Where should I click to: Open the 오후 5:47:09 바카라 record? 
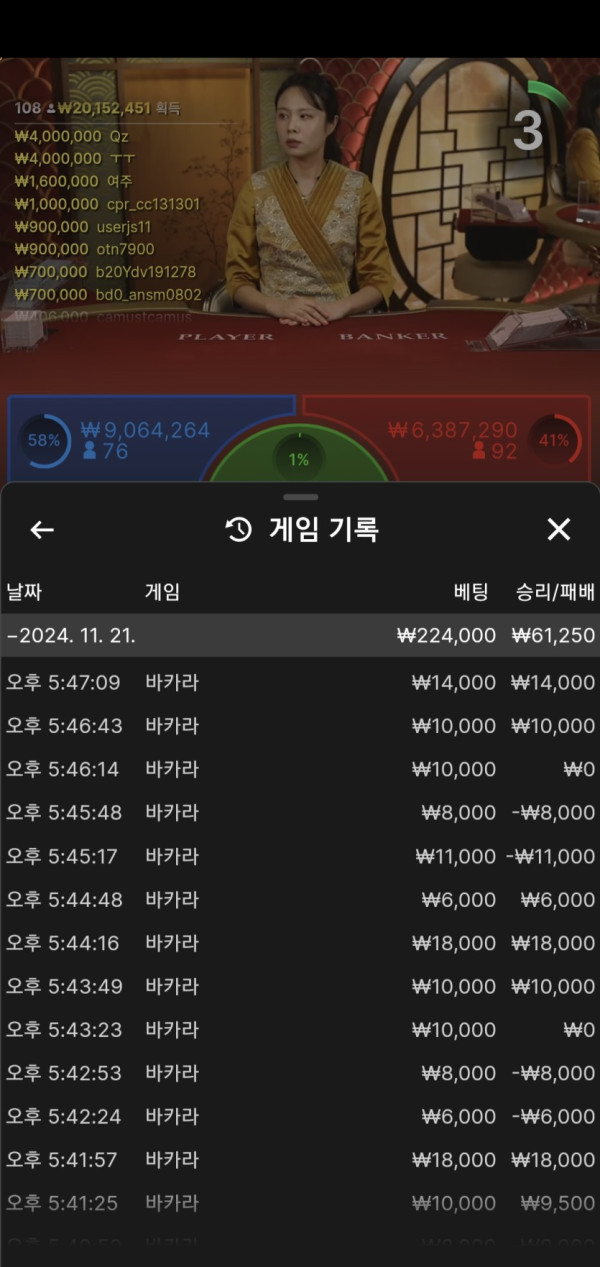coord(300,683)
